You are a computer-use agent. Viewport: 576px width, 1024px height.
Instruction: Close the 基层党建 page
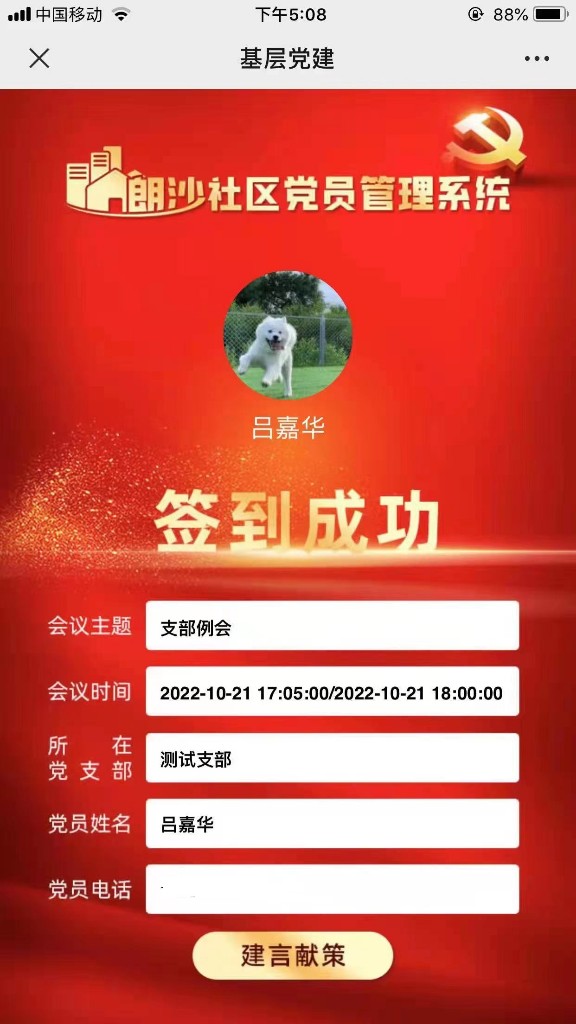click(x=39, y=59)
